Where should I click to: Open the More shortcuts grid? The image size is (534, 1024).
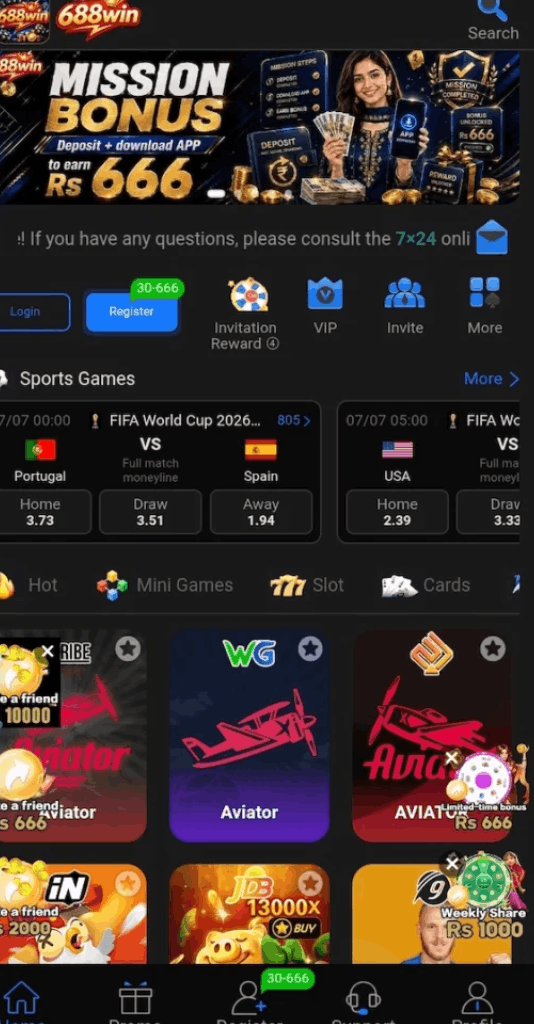484,307
